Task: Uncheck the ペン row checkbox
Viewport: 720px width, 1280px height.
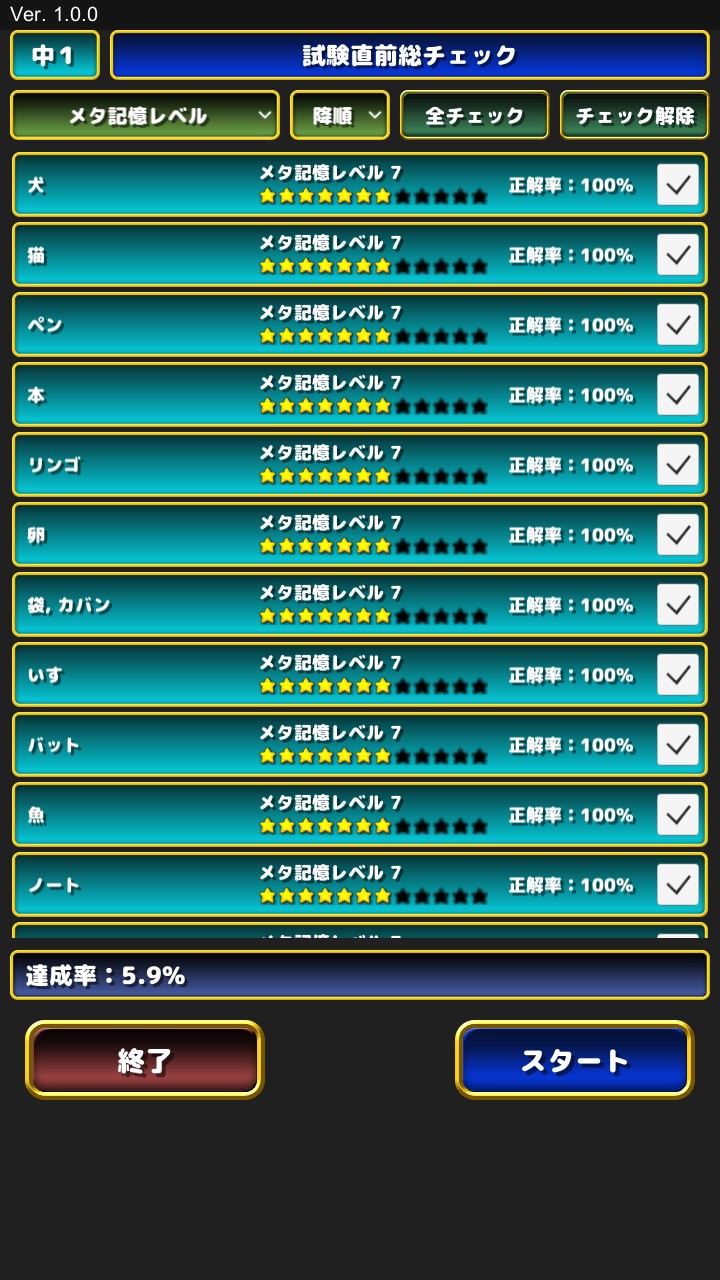Action: (x=678, y=325)
